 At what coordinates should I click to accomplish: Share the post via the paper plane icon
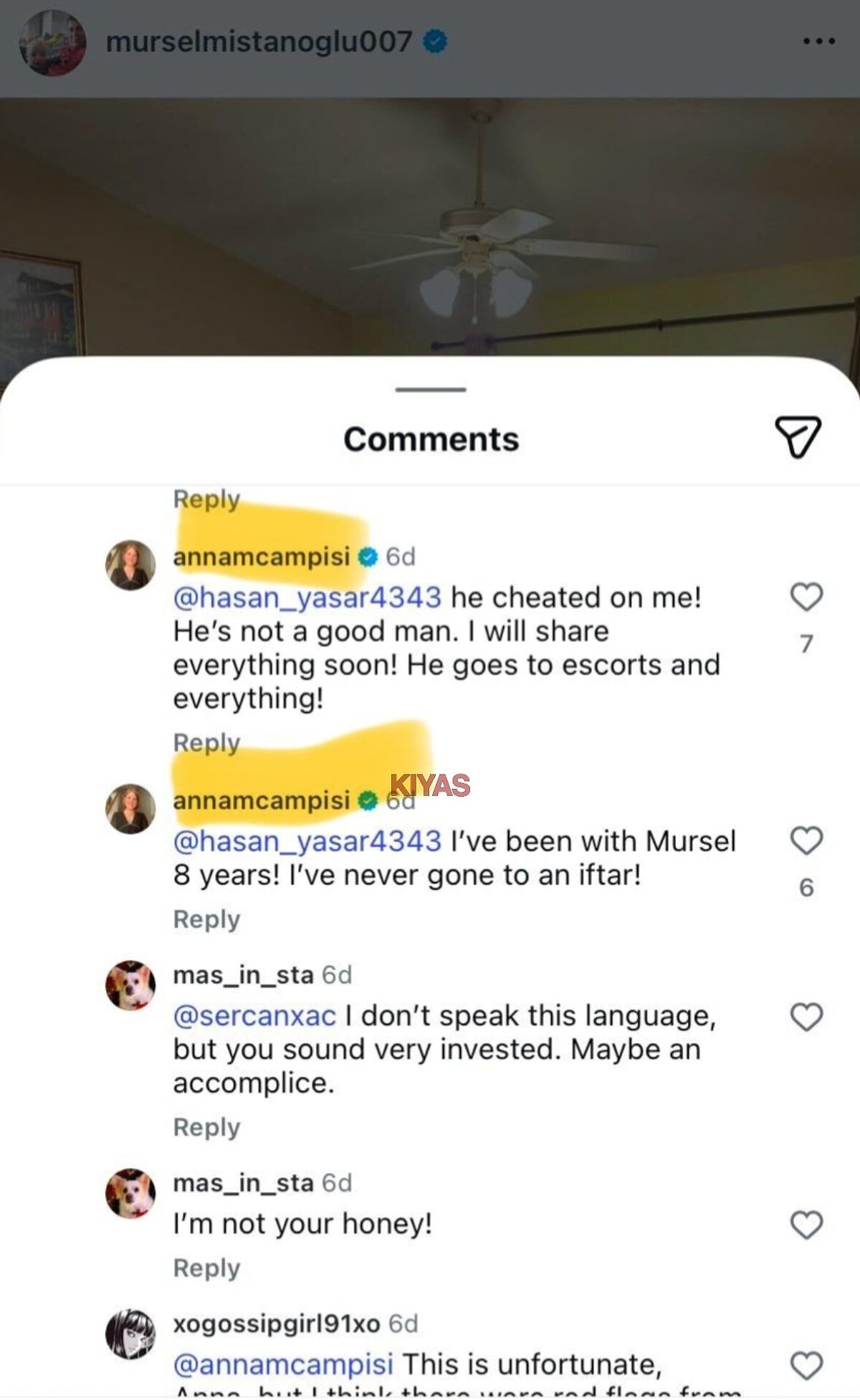point(797,436)
